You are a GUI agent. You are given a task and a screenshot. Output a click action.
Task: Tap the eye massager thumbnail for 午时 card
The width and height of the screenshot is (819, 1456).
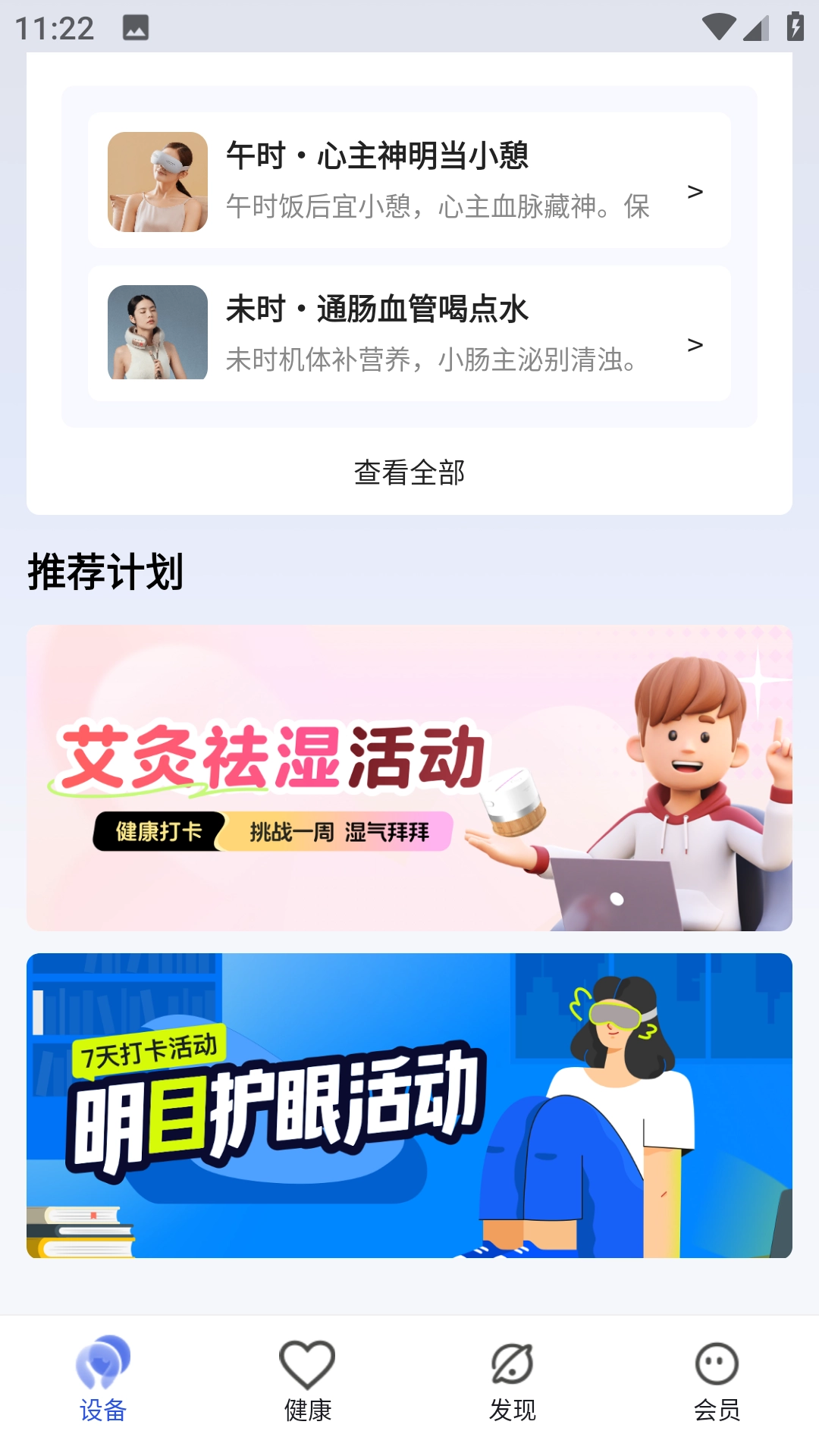click(157, 181)
